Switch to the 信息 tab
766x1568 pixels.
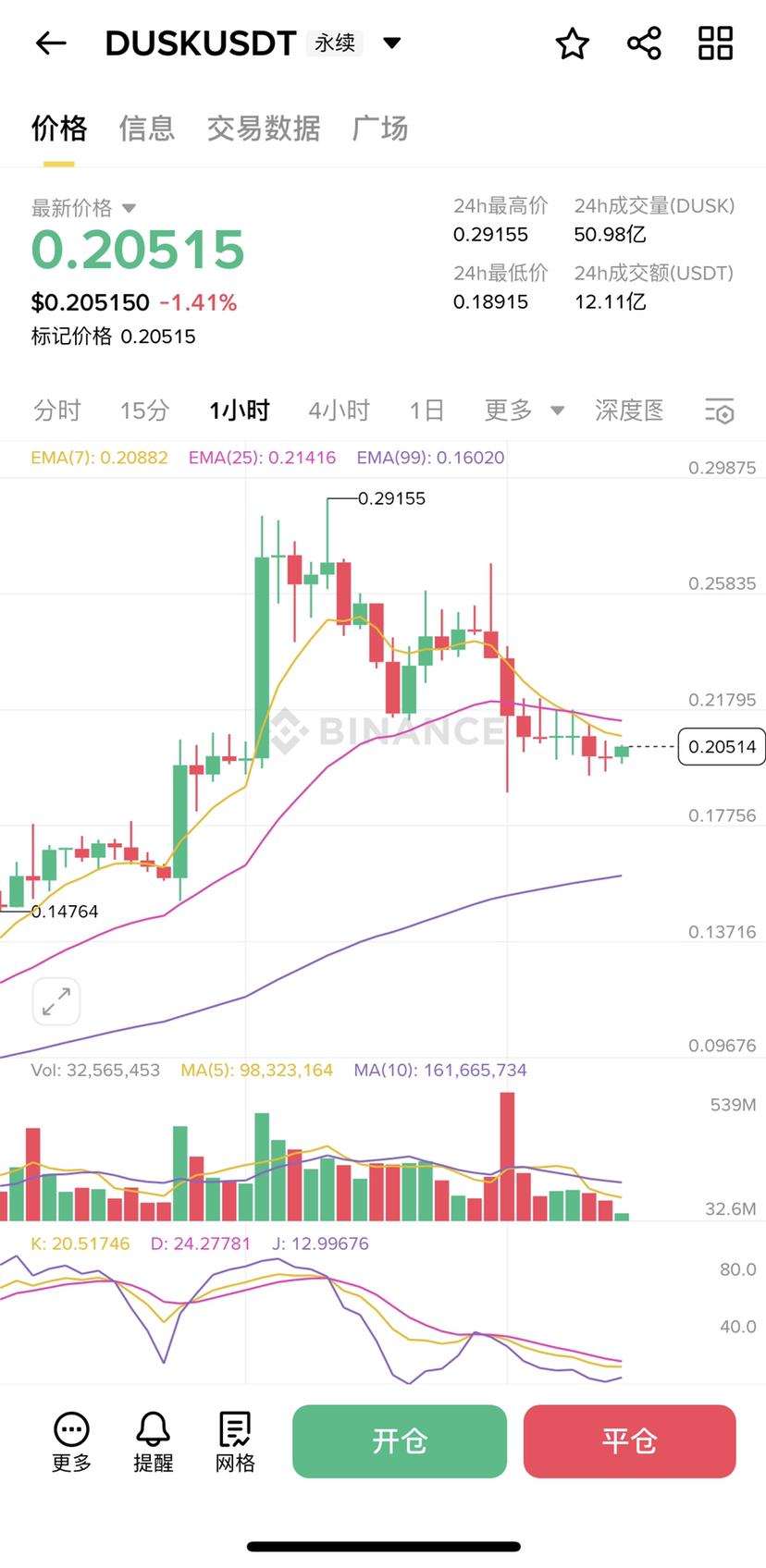[x=147, y=129]
